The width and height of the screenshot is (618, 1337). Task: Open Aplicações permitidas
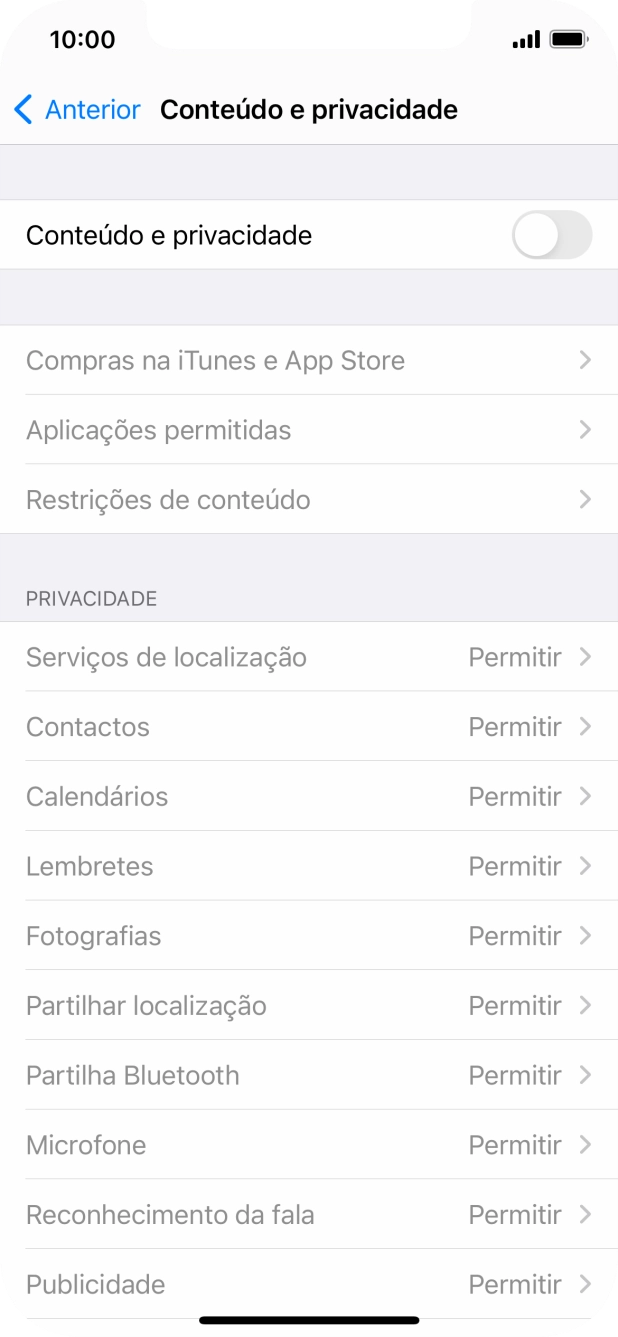click(309, 430)
